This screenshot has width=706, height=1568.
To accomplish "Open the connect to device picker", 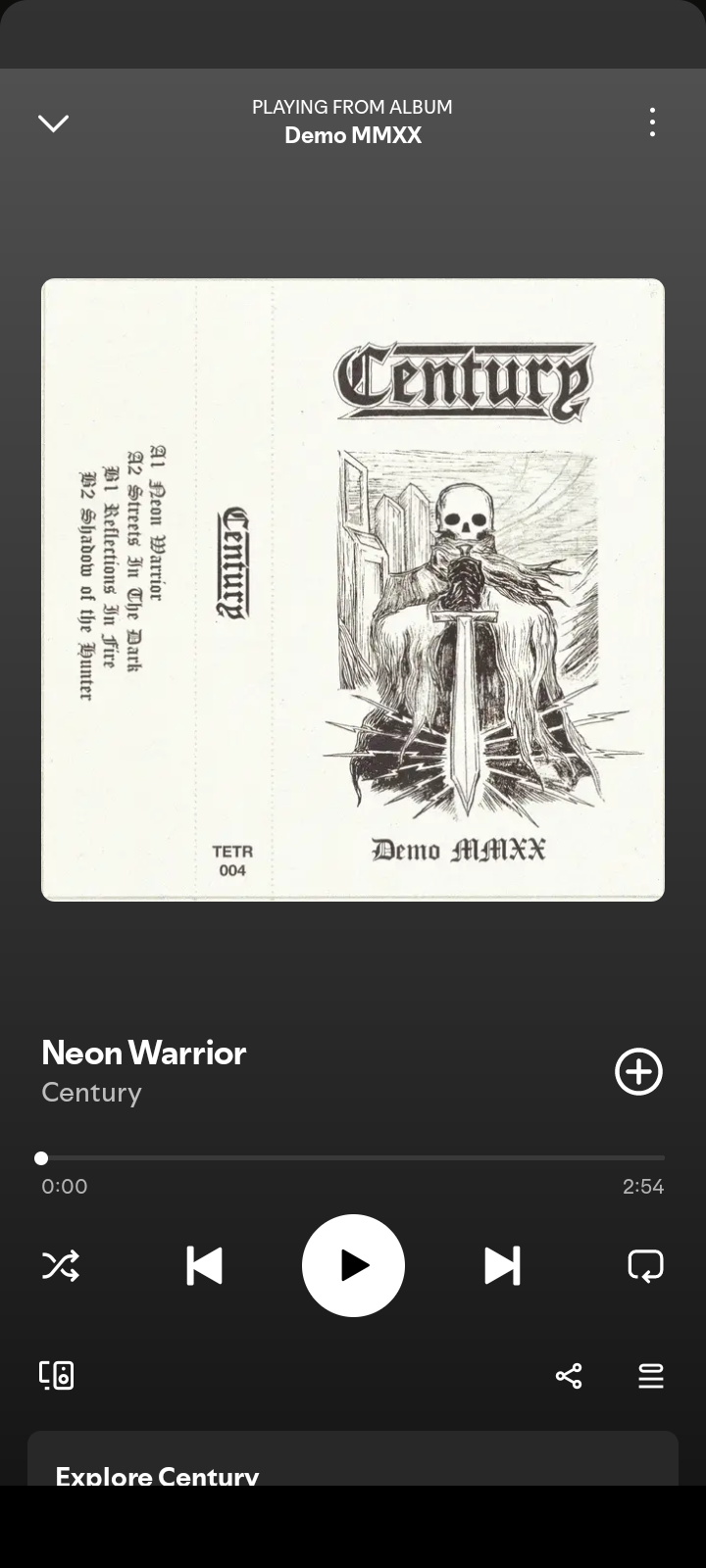I will pyautogui.click(x=57, y=1376).
